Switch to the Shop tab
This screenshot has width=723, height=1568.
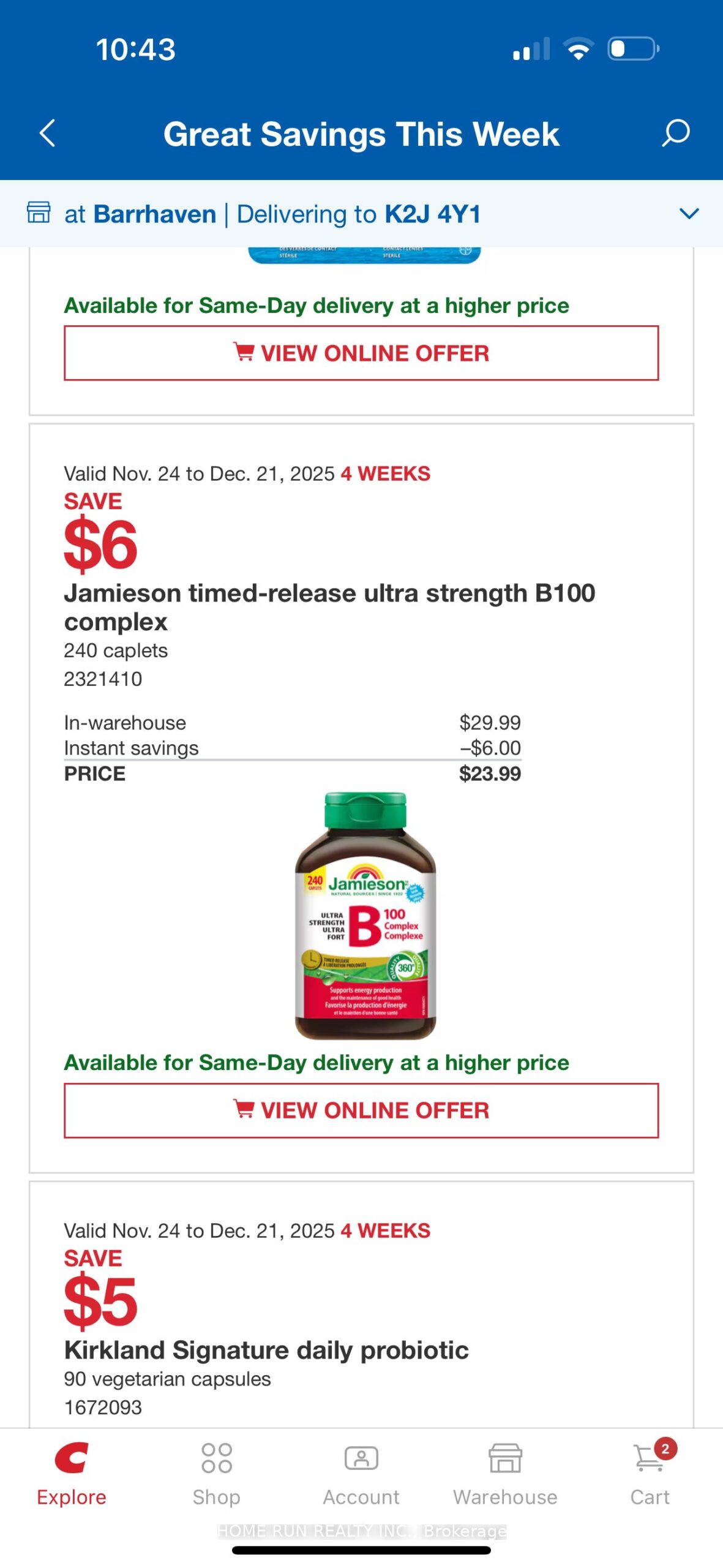click(x=216, y=1474)
